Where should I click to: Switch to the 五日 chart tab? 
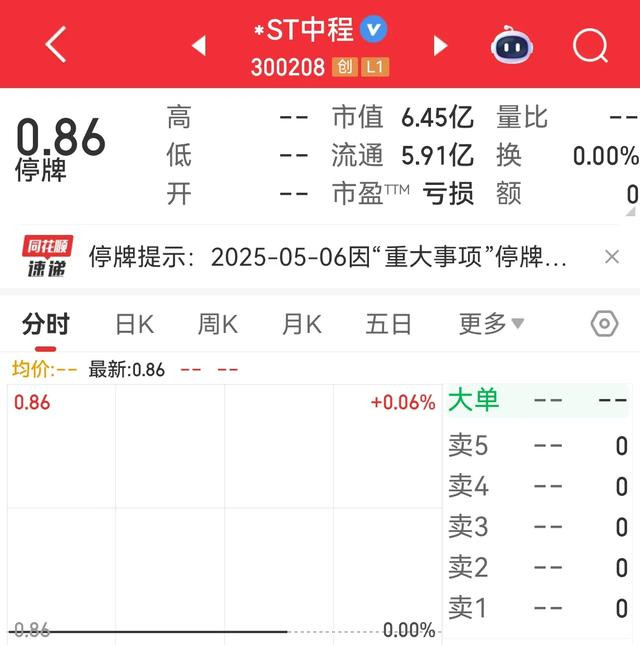coord(388,324)
